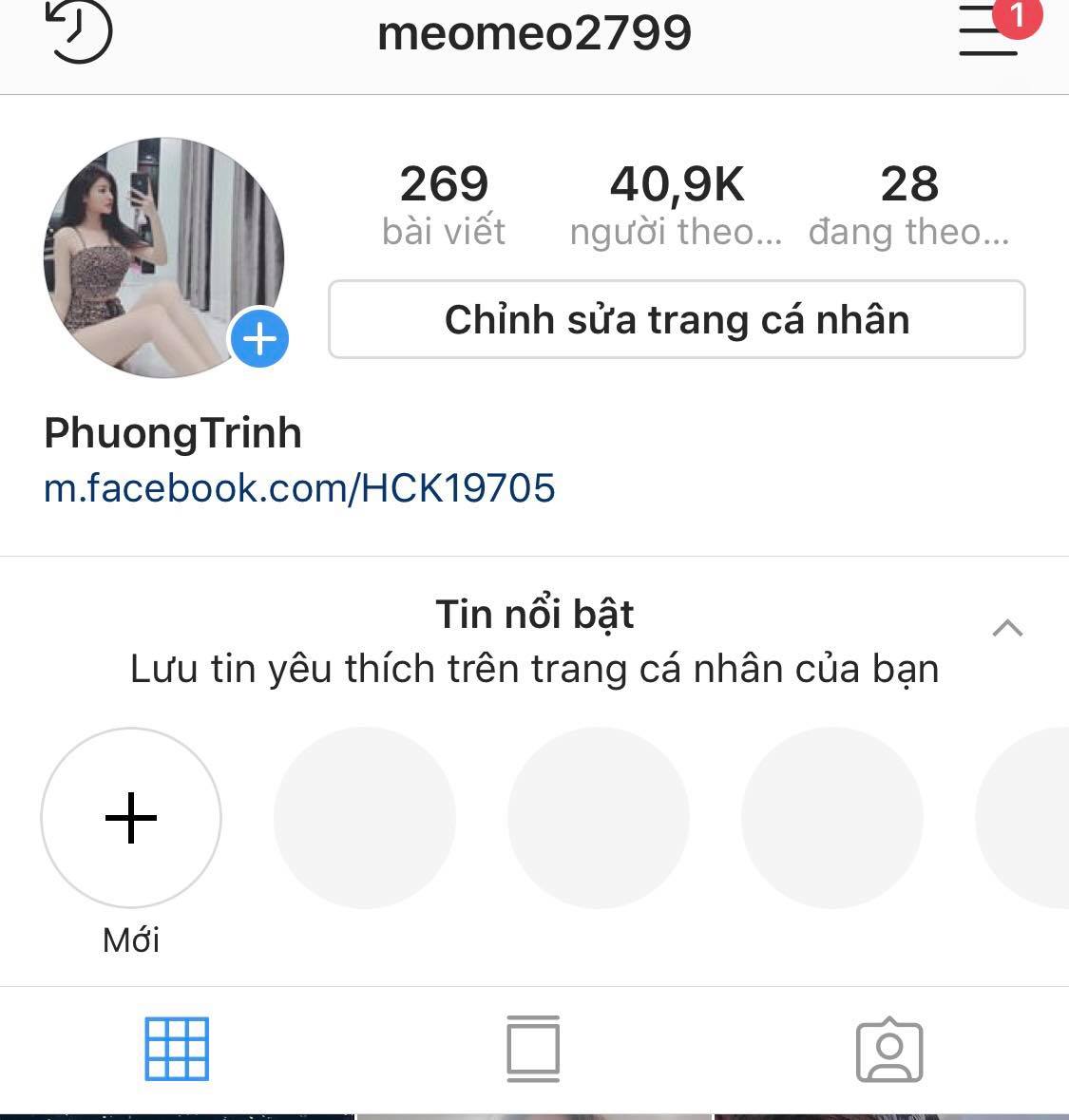This screenshot has width=1069, height=1120.
Task: View the 40,9K followers list
Action: 676,205
